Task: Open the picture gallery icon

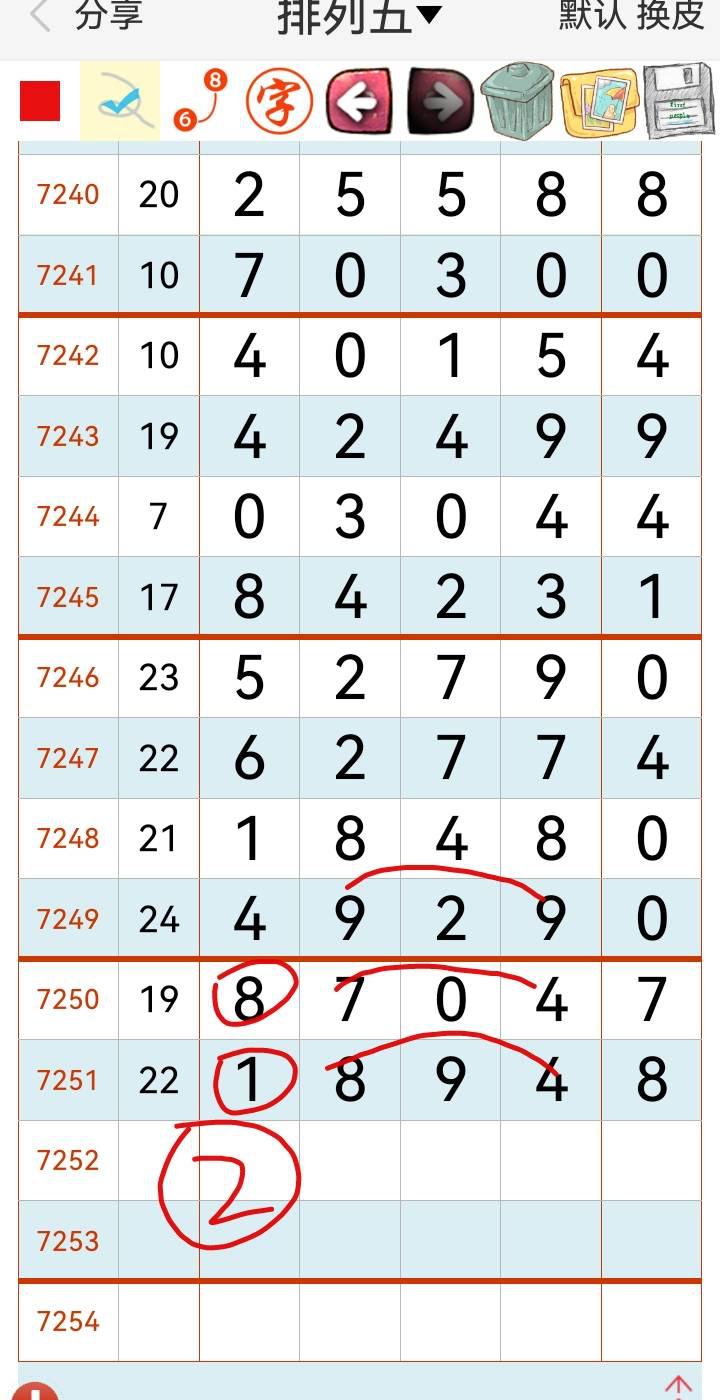Action: pos(599,101)
